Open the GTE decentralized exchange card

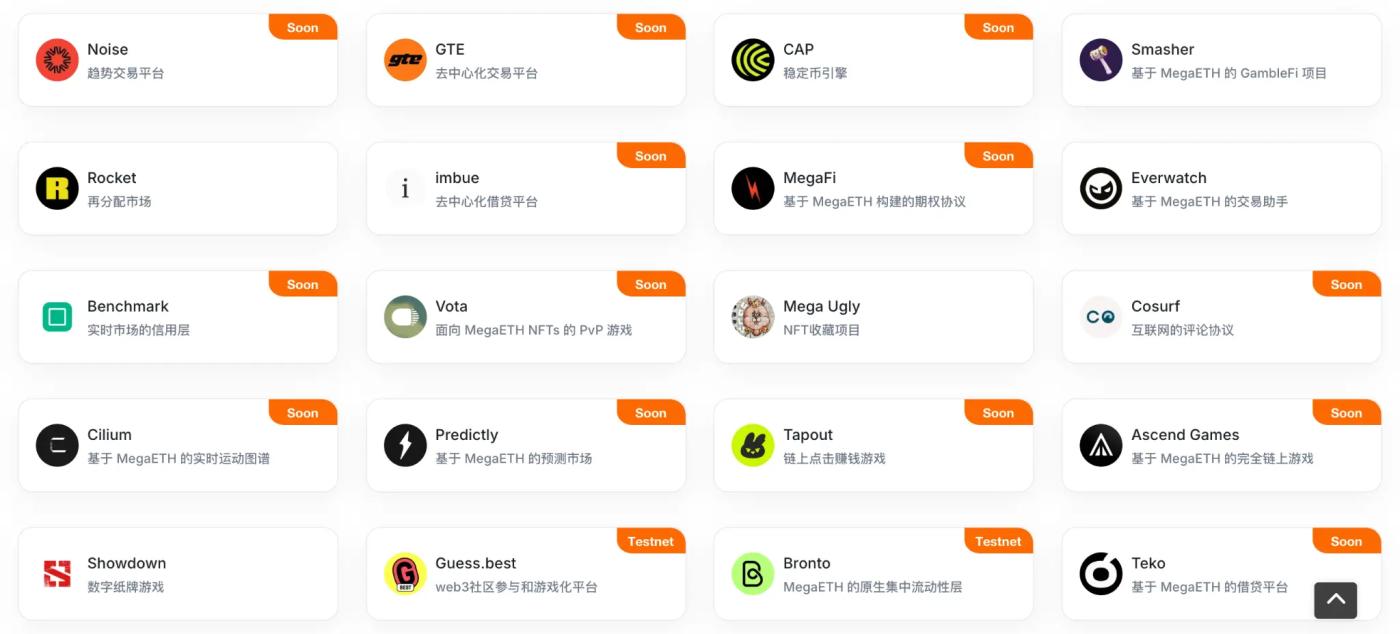pos(526,60)
